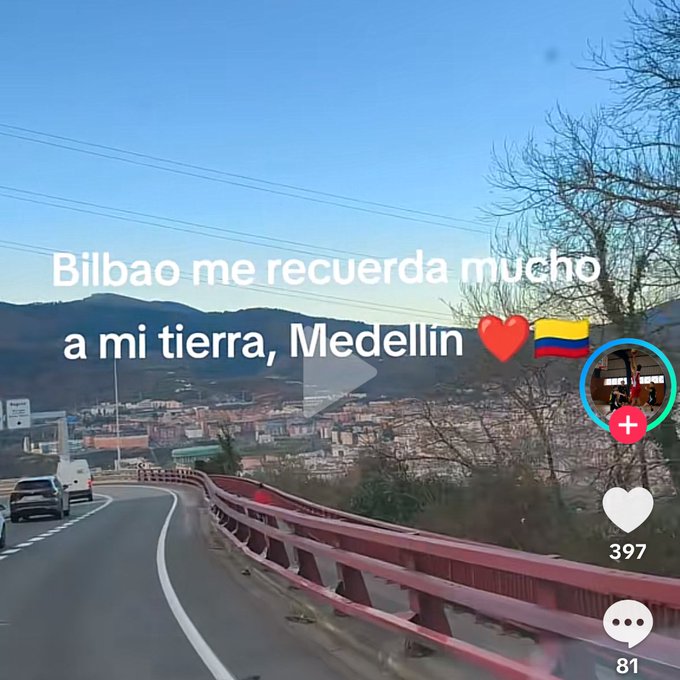Open the comments bubble showing 81
Image resolution: width=680 pixels, height=680 pixels.
[x=628, y=624]
